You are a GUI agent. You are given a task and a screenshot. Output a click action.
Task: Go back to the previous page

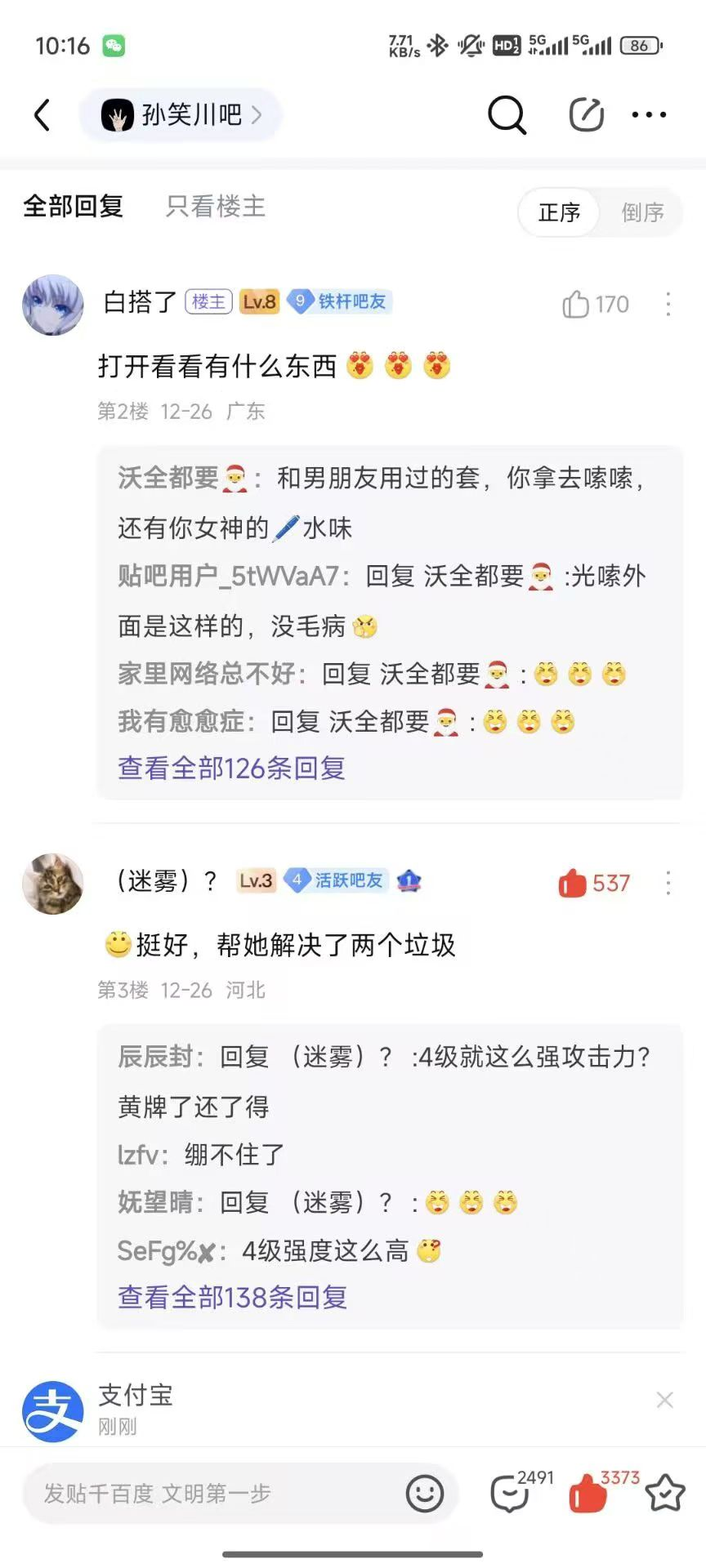pyautogui.click(x=42, y=115)
